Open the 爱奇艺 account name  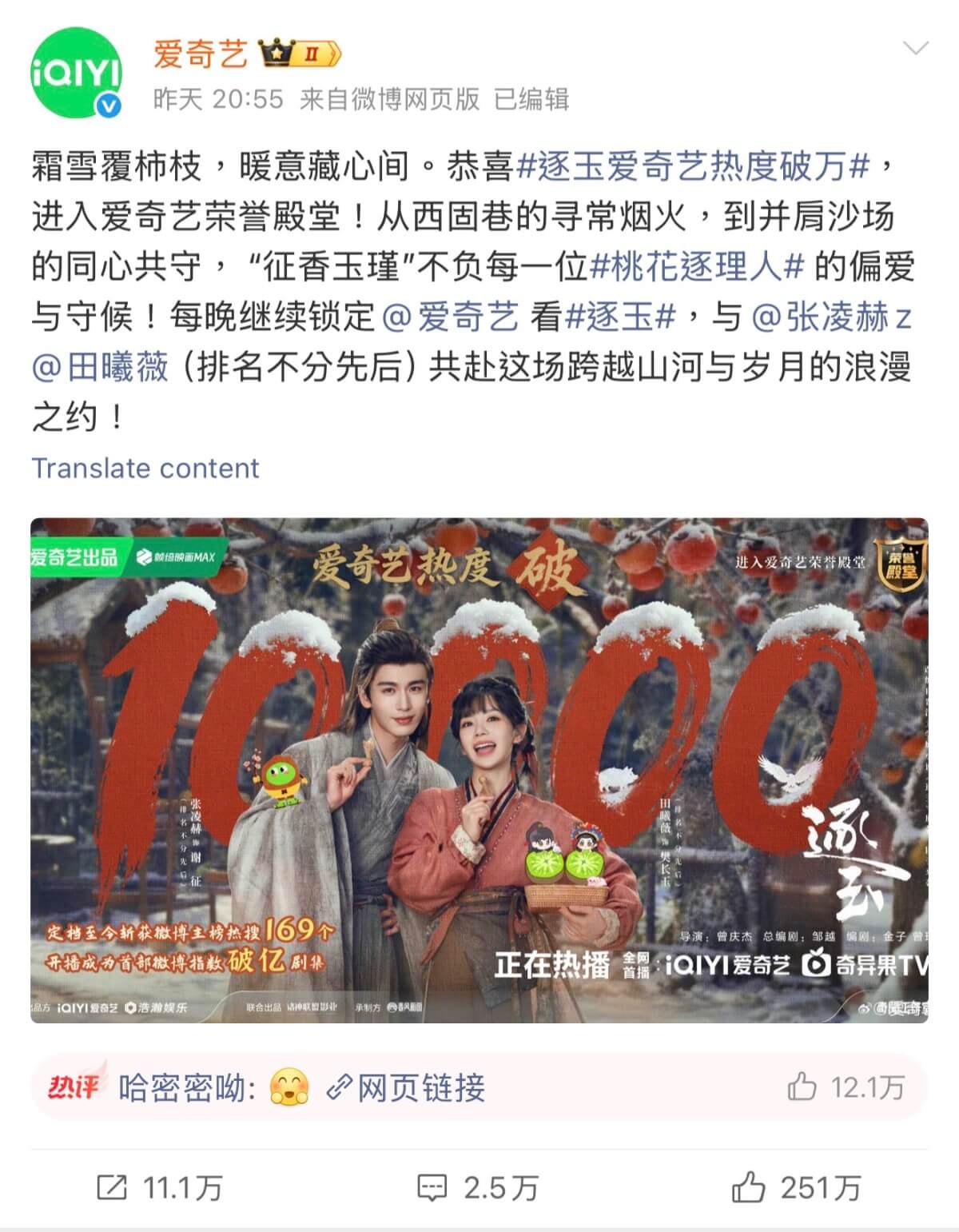[x=200, y=54]
